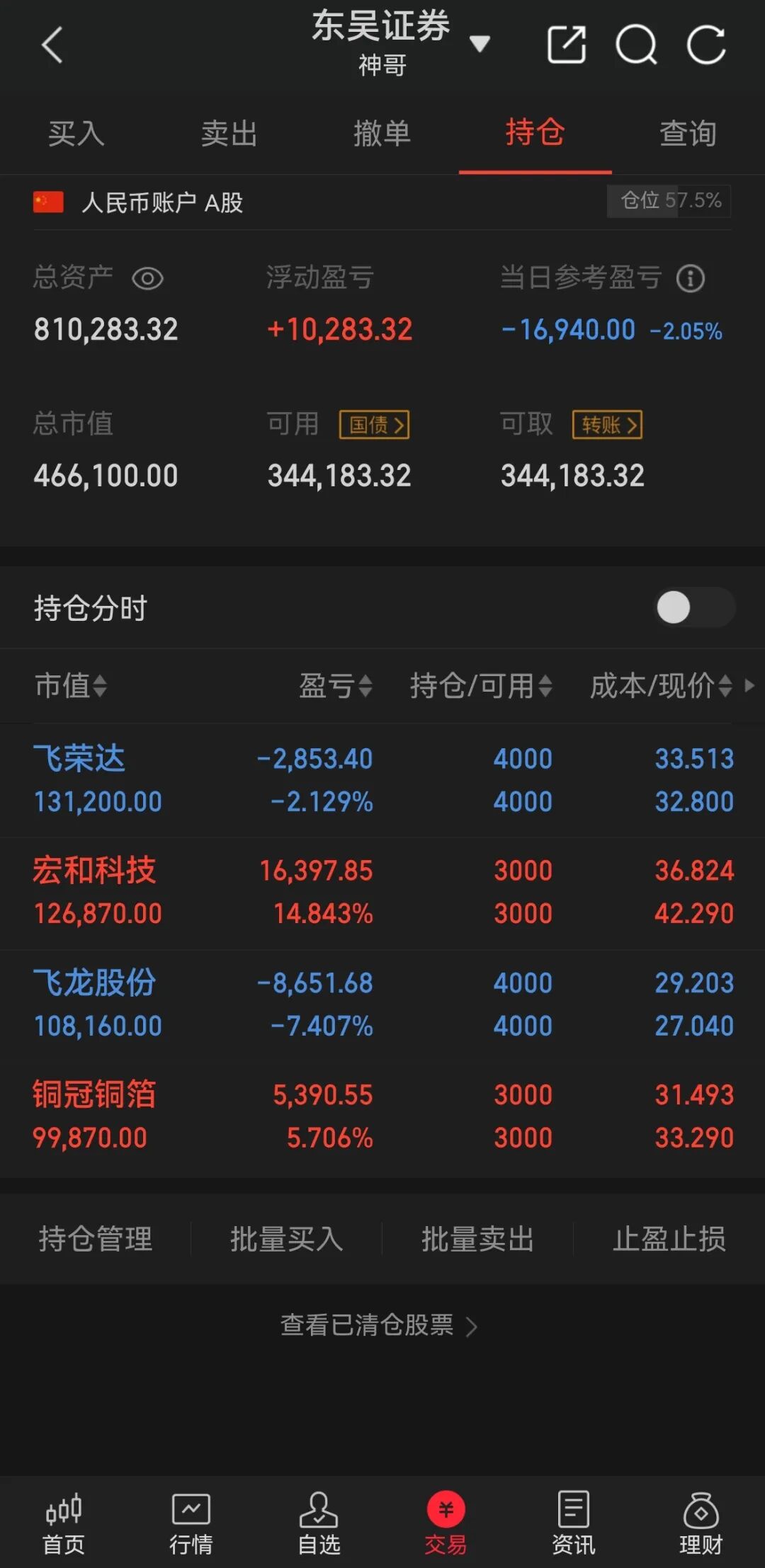Viewport: 765px width, 1568px height.
Task: Go to the 行情 bottom tab
Action: tap(191, 1523)
